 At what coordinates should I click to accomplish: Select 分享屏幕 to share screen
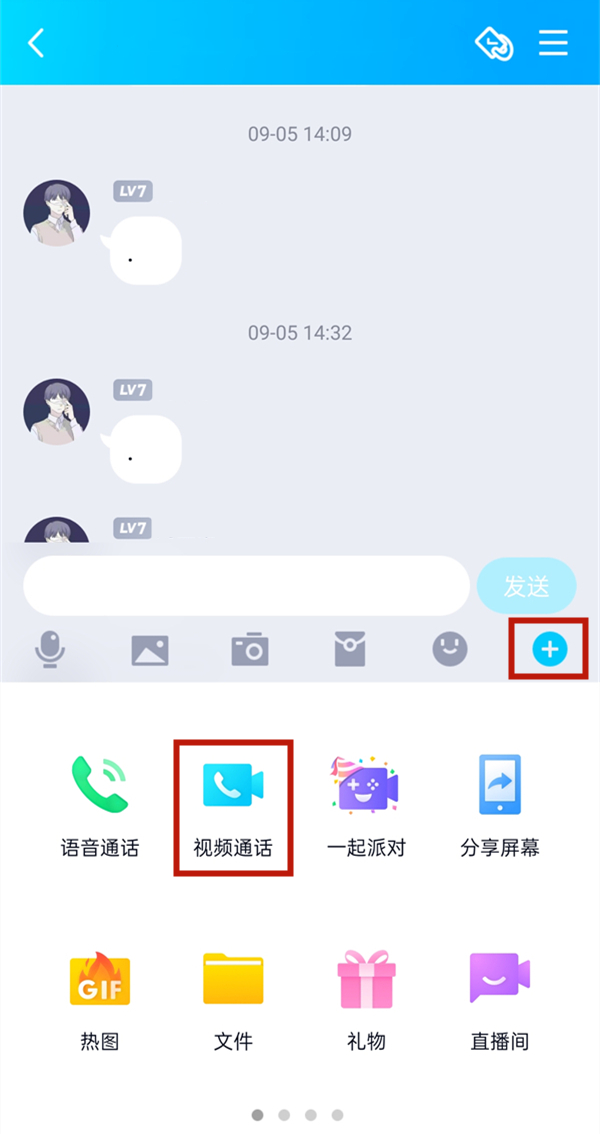(x=500, y=805)
